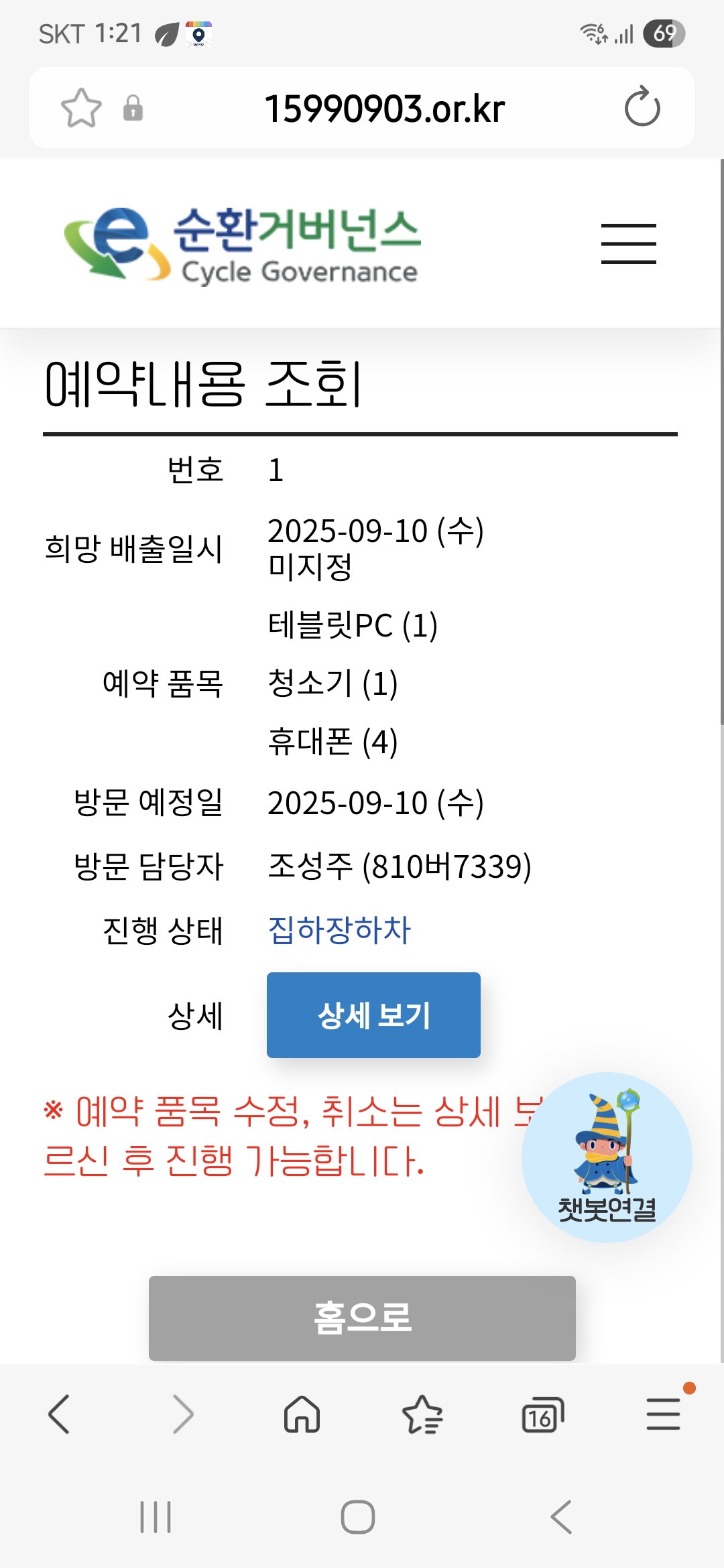Tap the Cycle Governance logo
Image resolution: width=724 pixels, height=1568 pixels.
(243, 245)
